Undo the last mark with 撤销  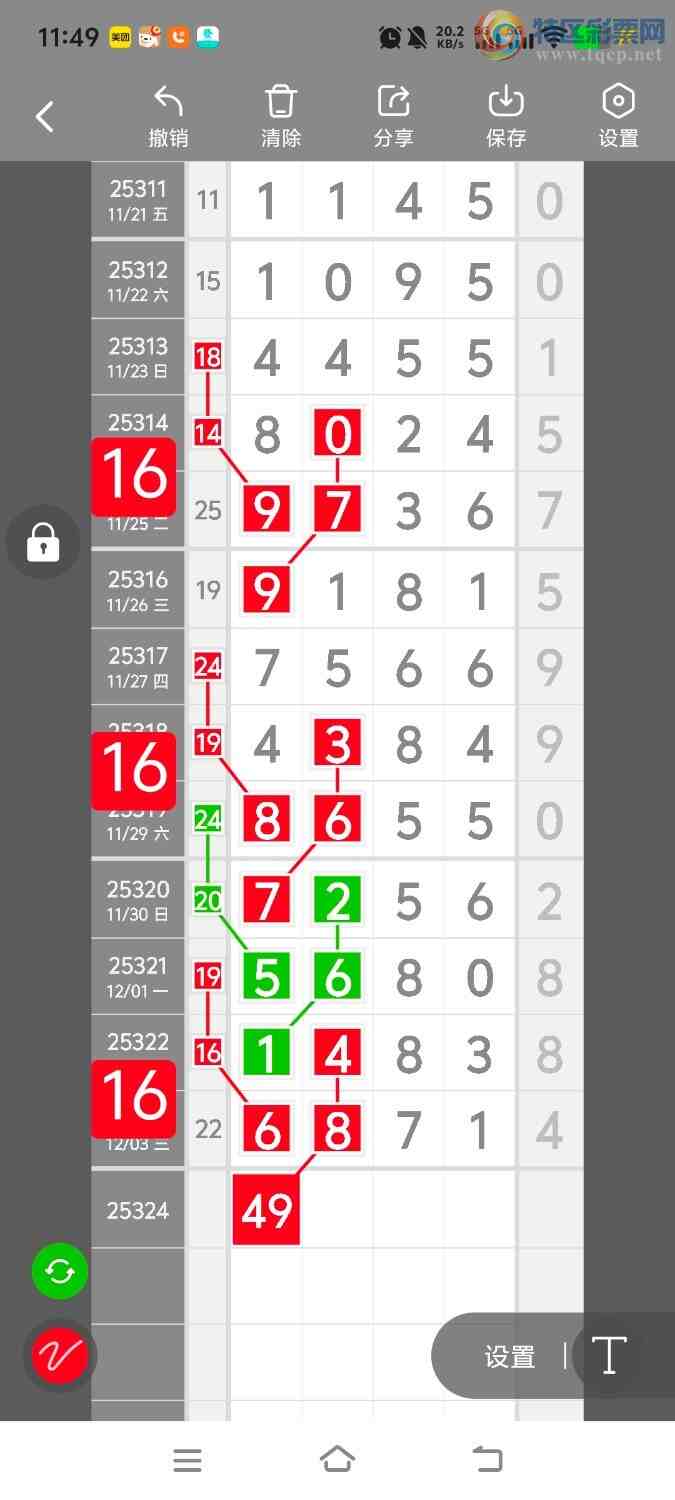(x=168, y=117)
